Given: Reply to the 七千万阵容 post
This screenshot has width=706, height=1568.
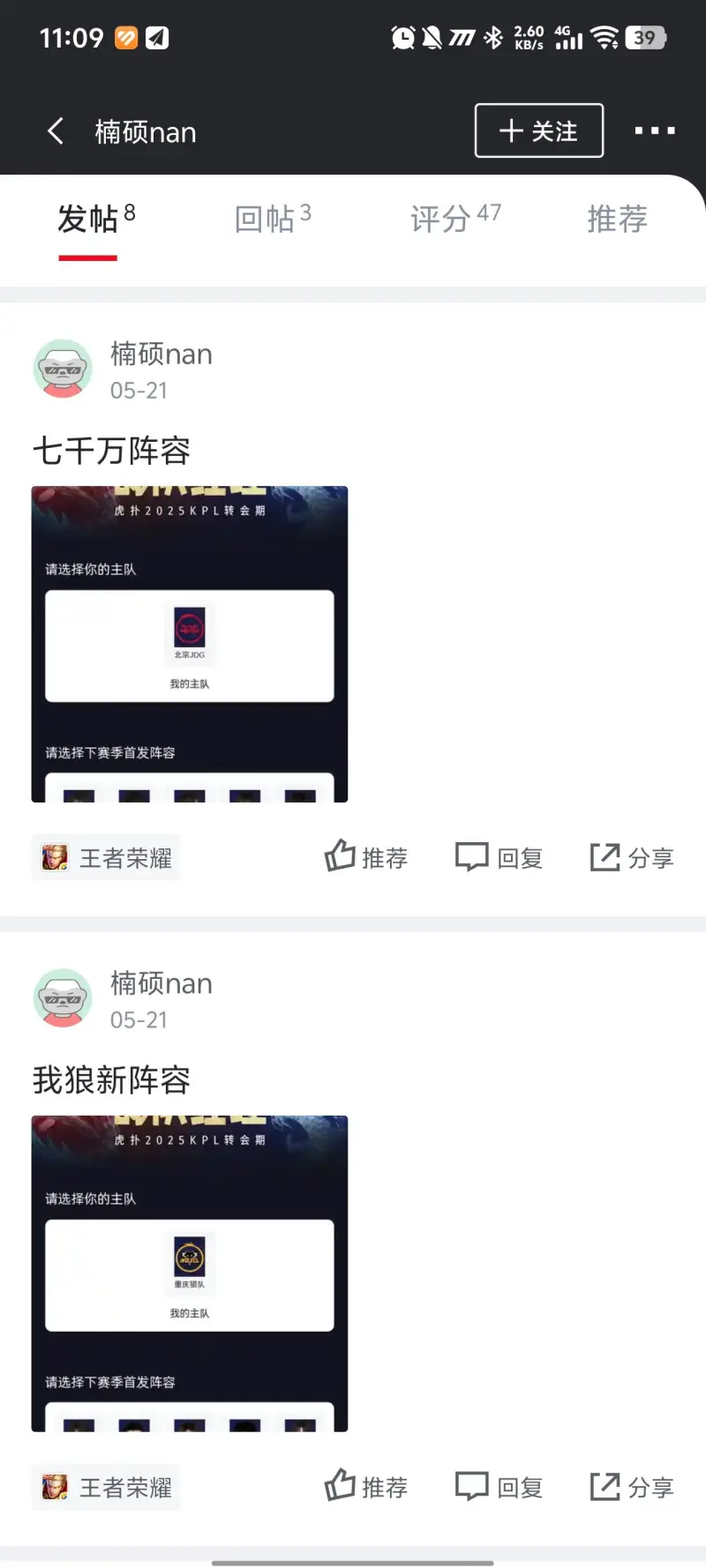Looking at the screenshot, I should click(499, 857).
